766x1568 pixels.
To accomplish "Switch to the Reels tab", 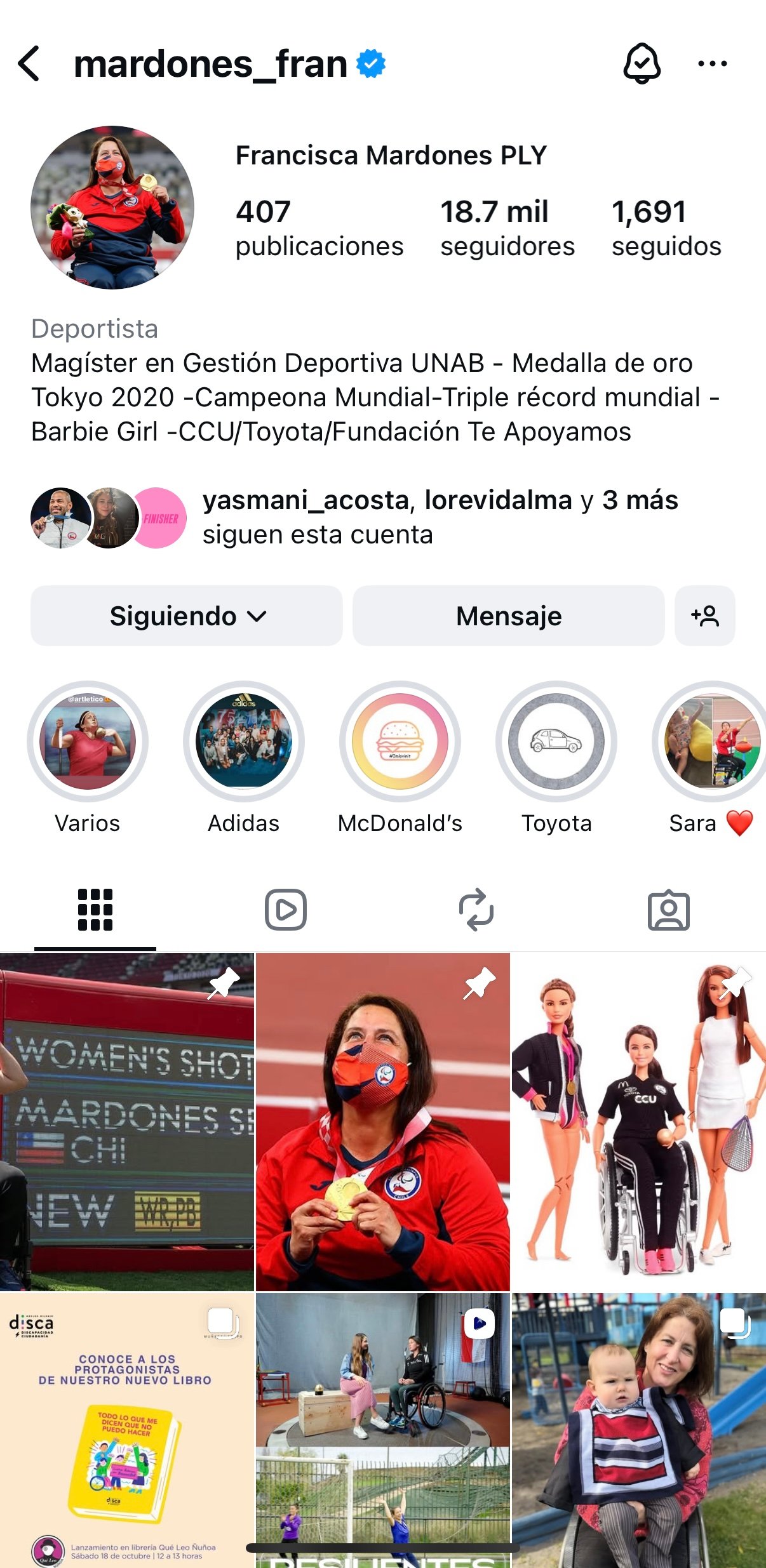I will [x=286, y=910].
